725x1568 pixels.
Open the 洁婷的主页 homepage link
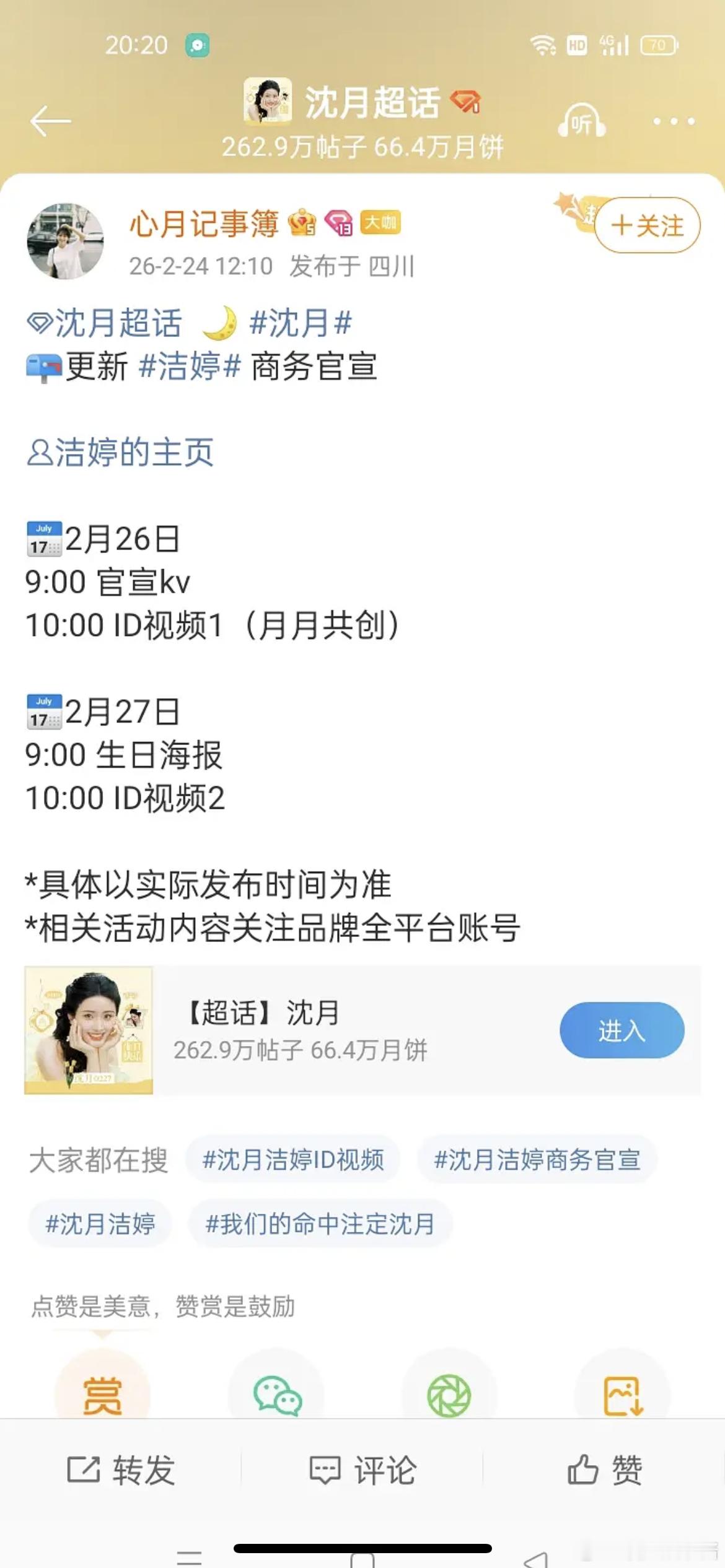pyautogui.click(x=121, y=453)
